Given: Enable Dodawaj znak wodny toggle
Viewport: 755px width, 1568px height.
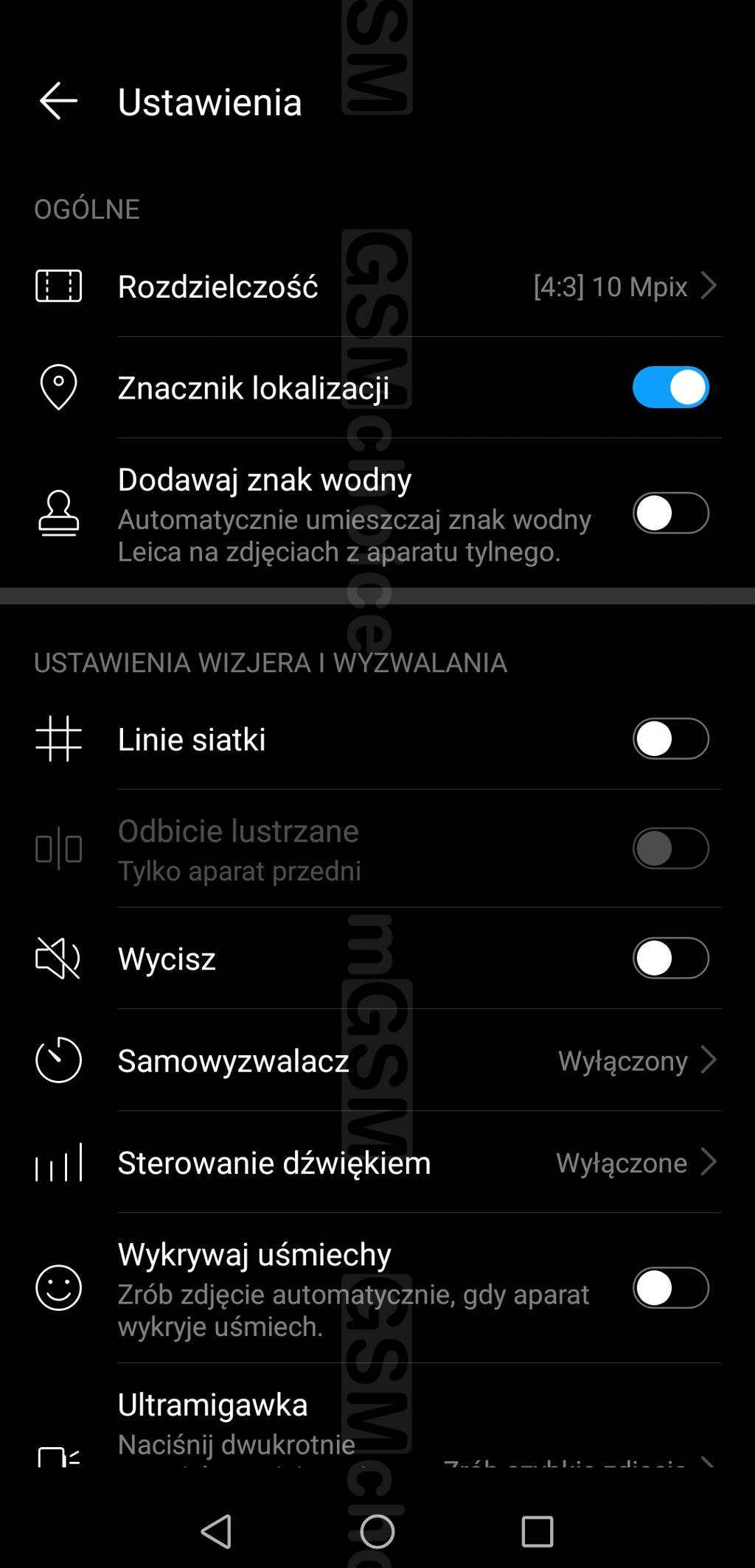Looking at the screenshot, I should [670, 513].
